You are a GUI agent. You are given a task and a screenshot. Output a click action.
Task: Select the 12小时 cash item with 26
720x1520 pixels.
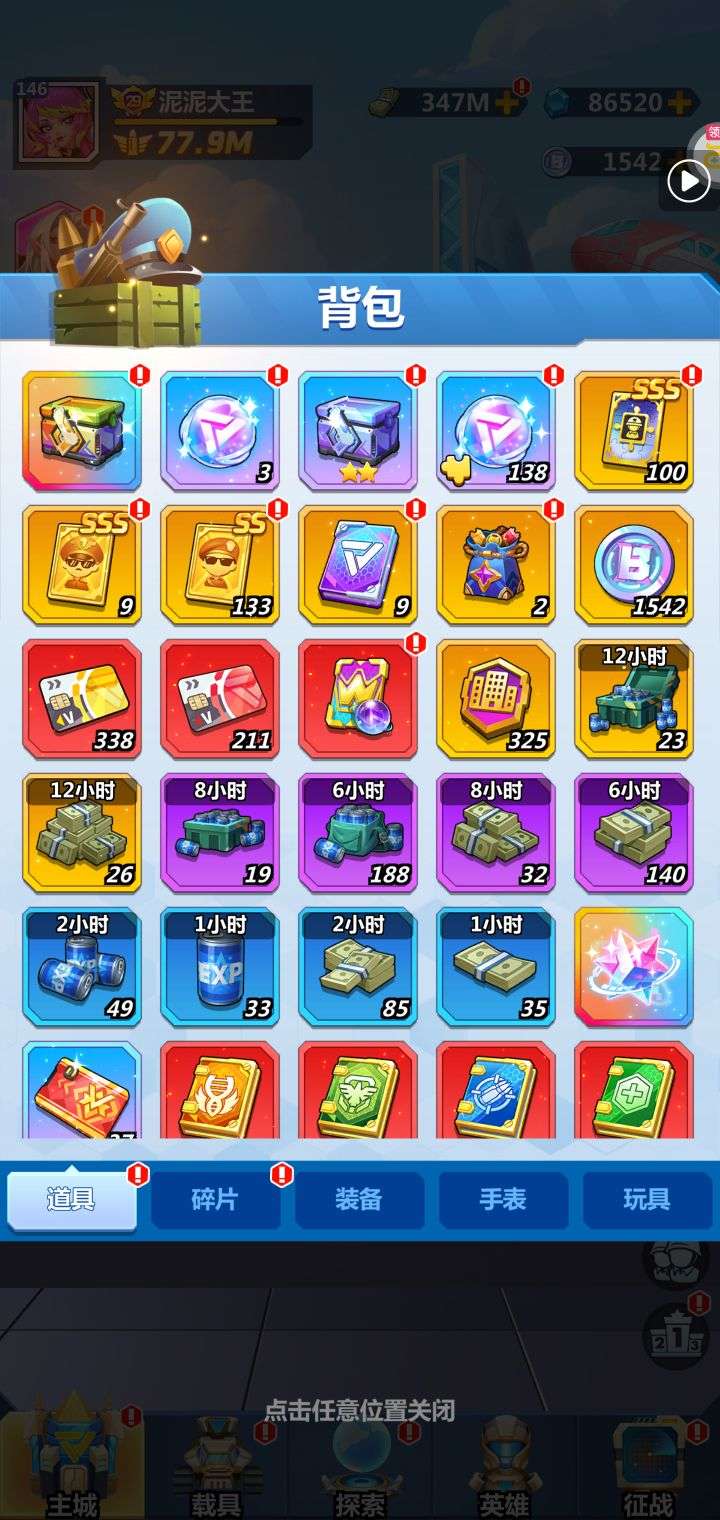coord(82,833)
